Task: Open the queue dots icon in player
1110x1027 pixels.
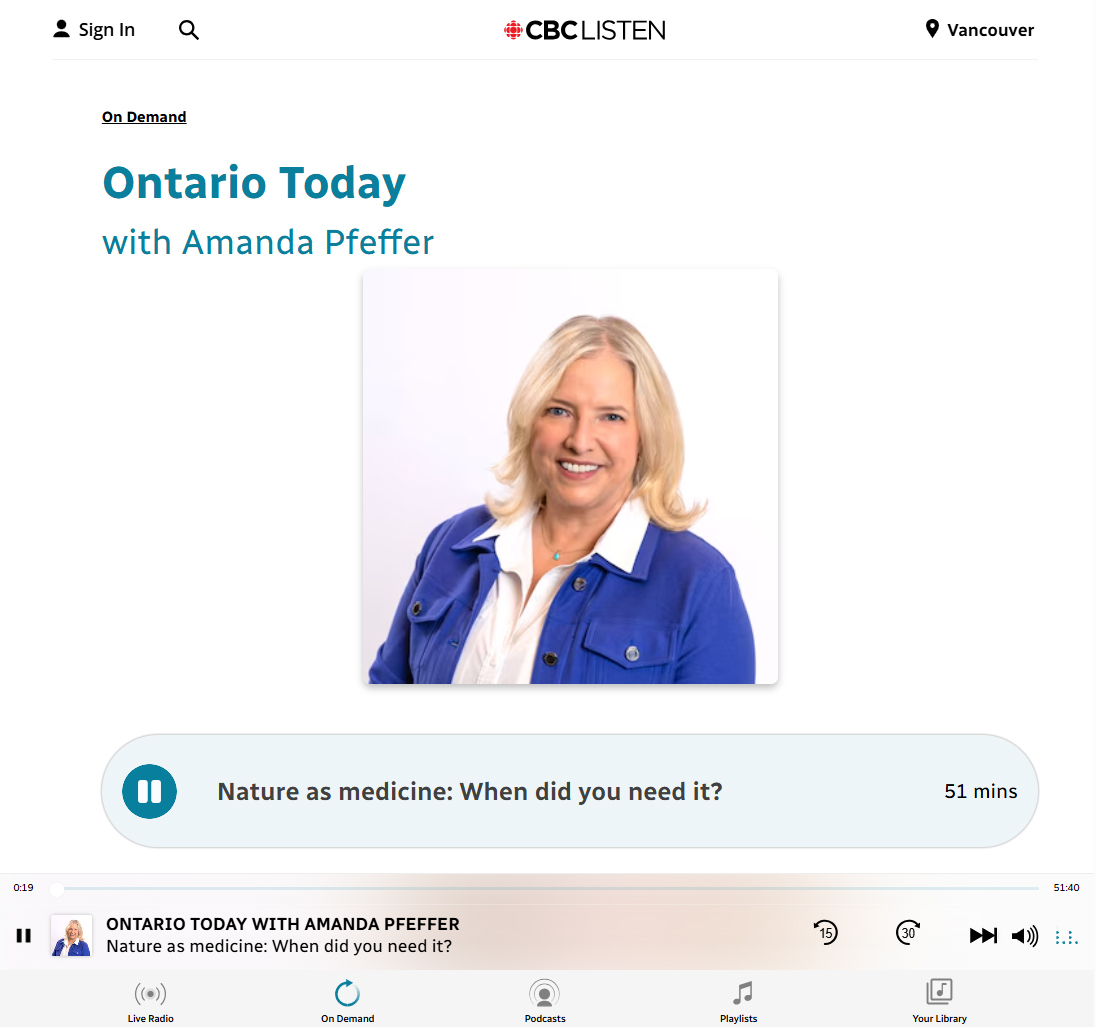Action: [1066, 937]
